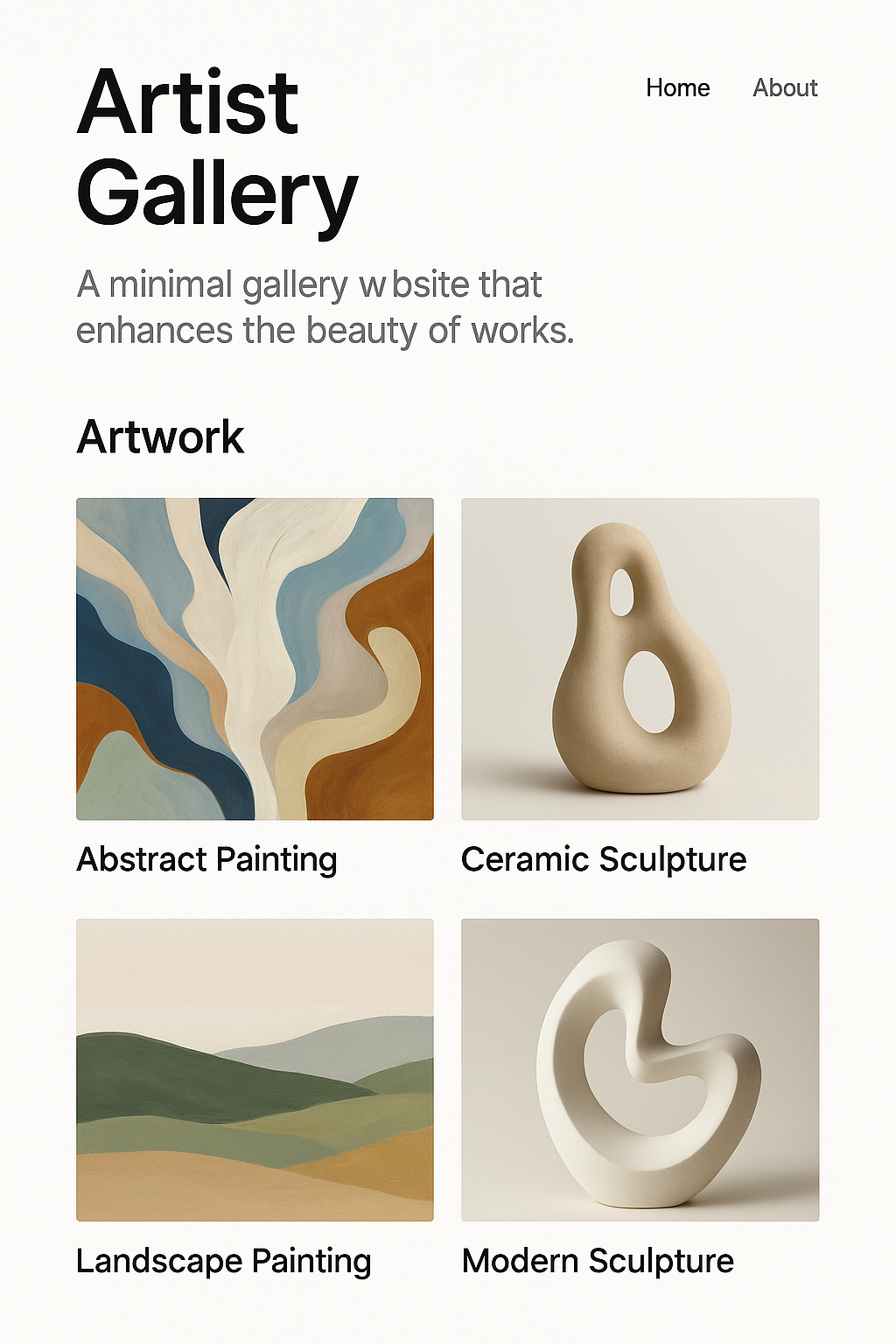Open the Abstract Painting artwork
Image resolution: width=896 pixels, height=1344 pixels.
255,659
